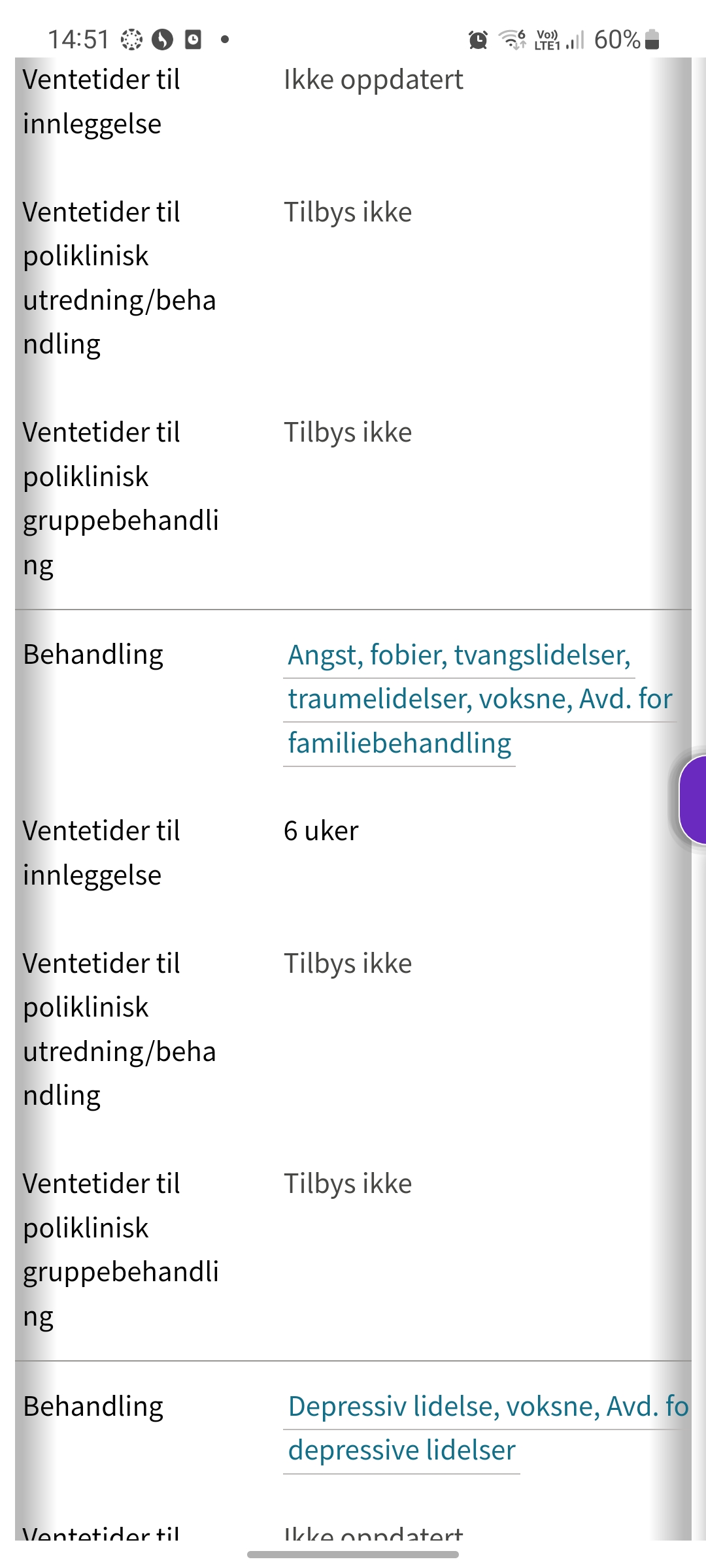Open the Depressiv lidelse, voksne link
Image resolution: width=706 pixels, height=1568 pixels.
[x=487, y=1428]
